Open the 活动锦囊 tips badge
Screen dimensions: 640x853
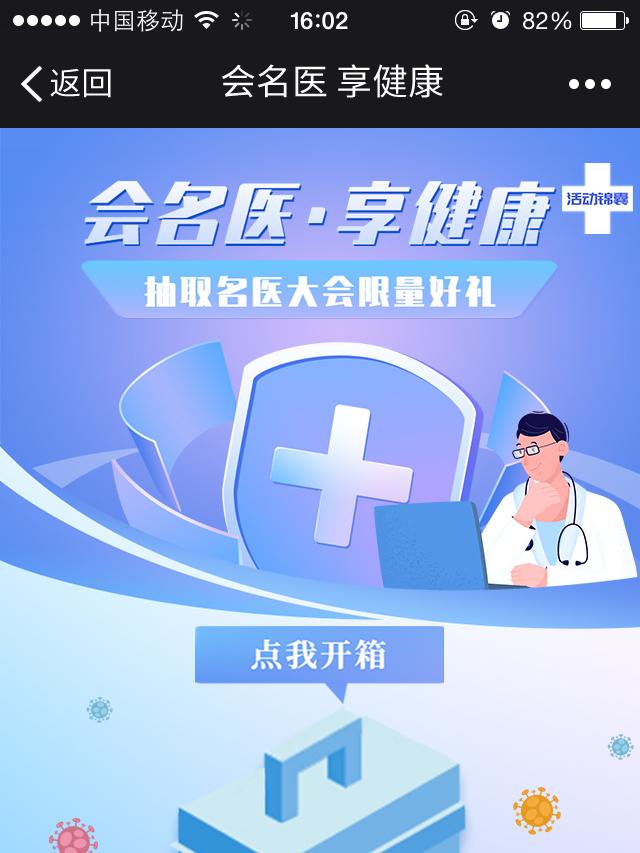point(598,199)
